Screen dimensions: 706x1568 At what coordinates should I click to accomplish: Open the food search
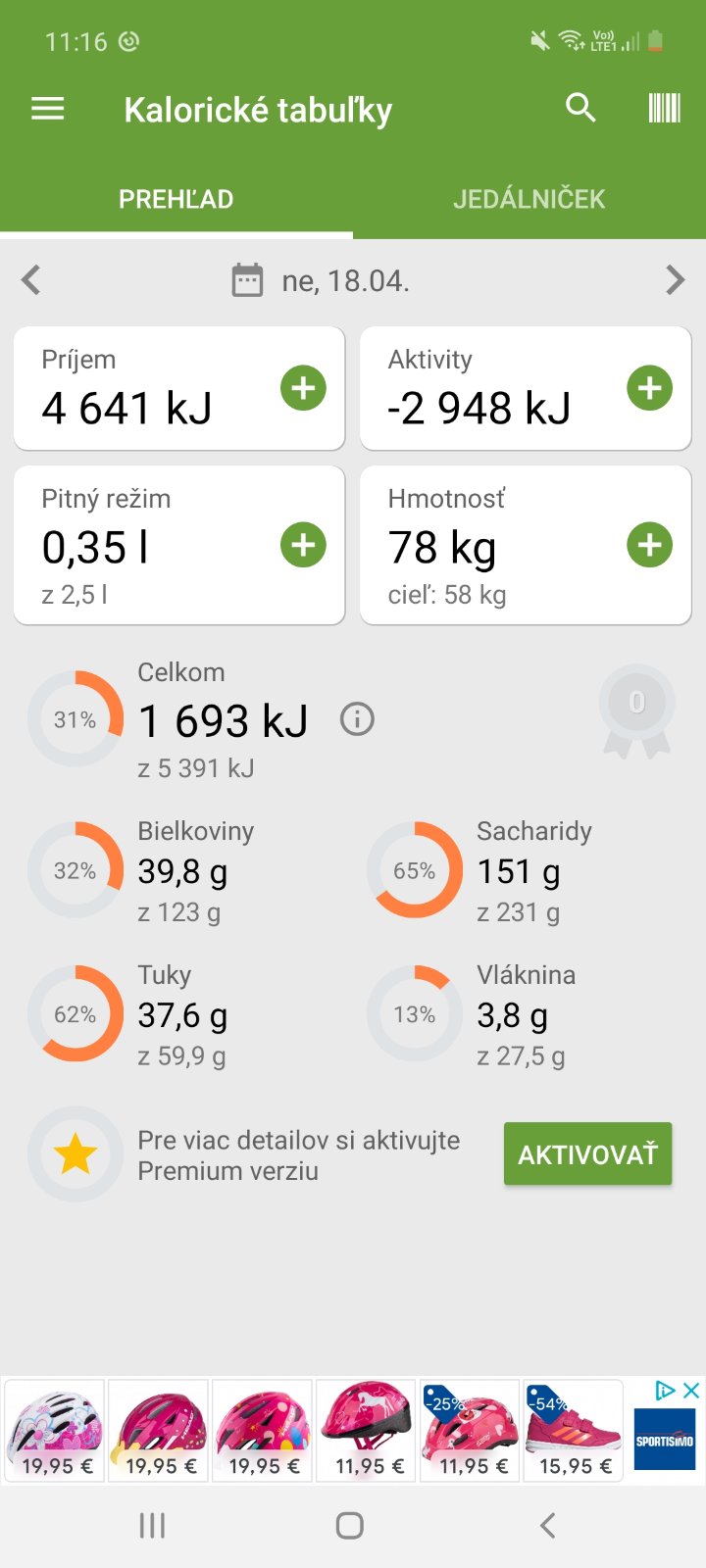click(580, 108)
